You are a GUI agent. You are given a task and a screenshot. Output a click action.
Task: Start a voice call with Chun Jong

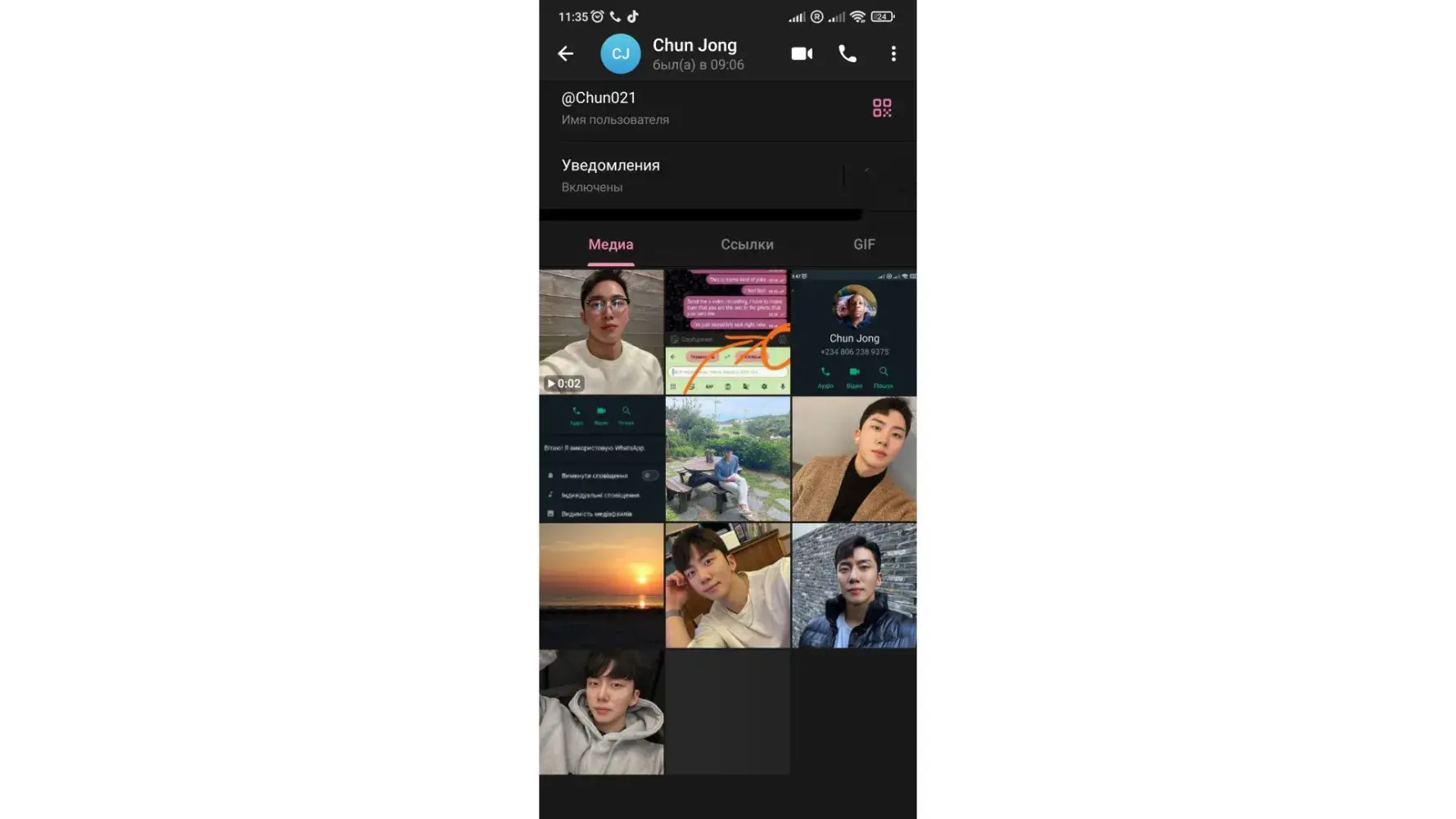pos(848,54)
